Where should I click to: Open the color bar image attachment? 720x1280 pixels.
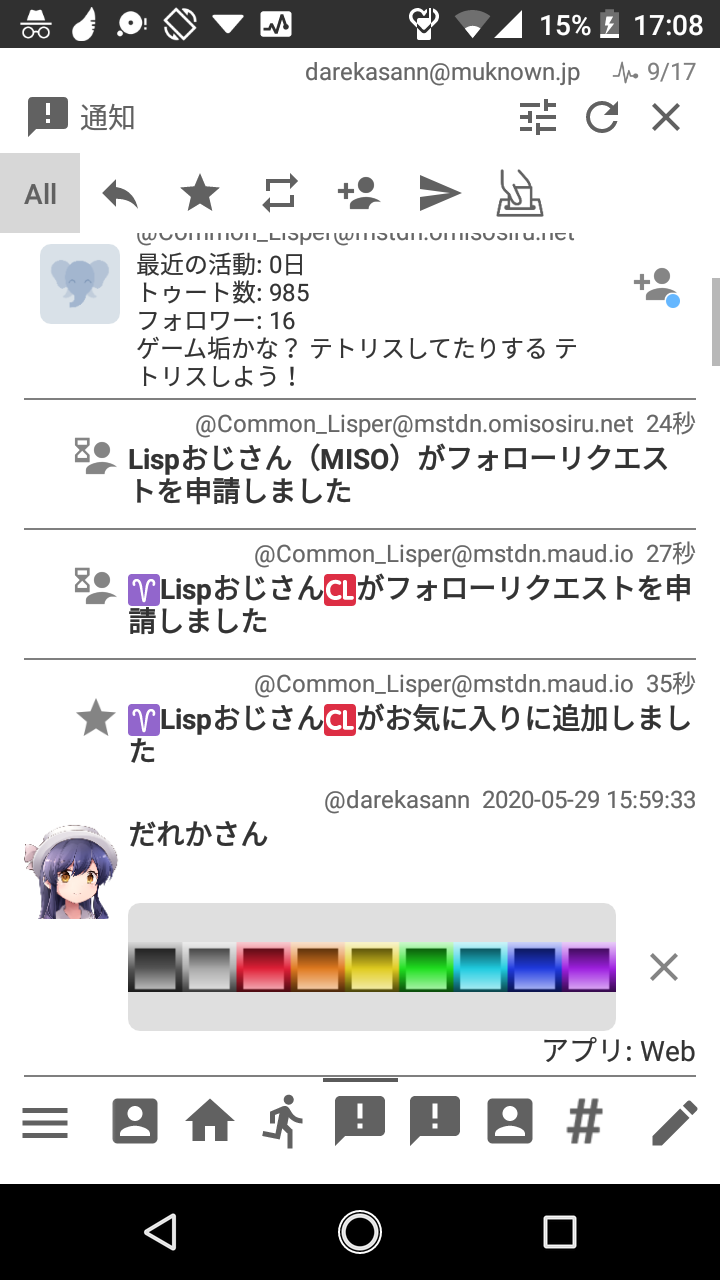click(x=371, y=966)
